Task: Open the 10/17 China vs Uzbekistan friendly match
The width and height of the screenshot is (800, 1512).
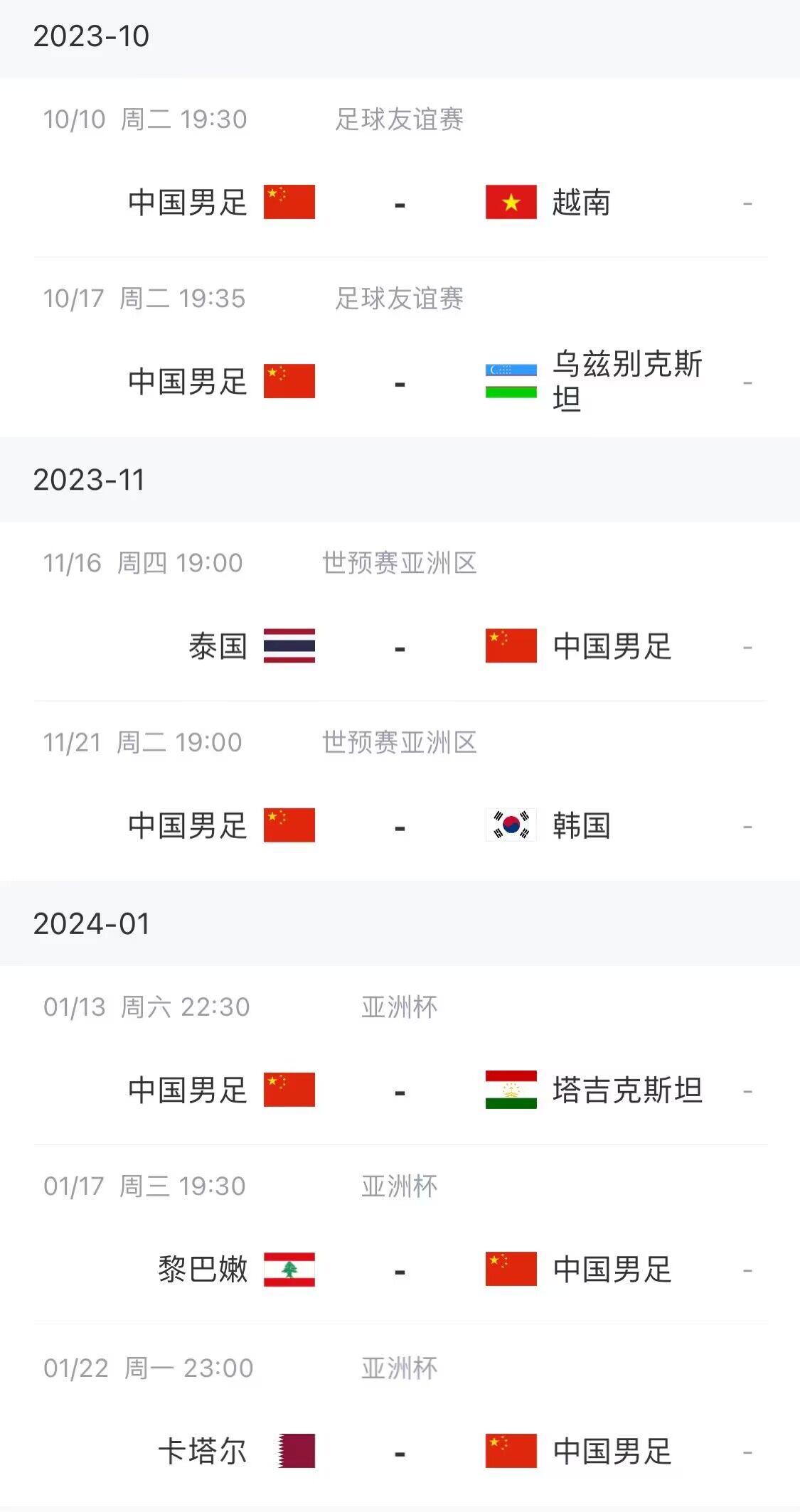Action: [x=400, y=347]
